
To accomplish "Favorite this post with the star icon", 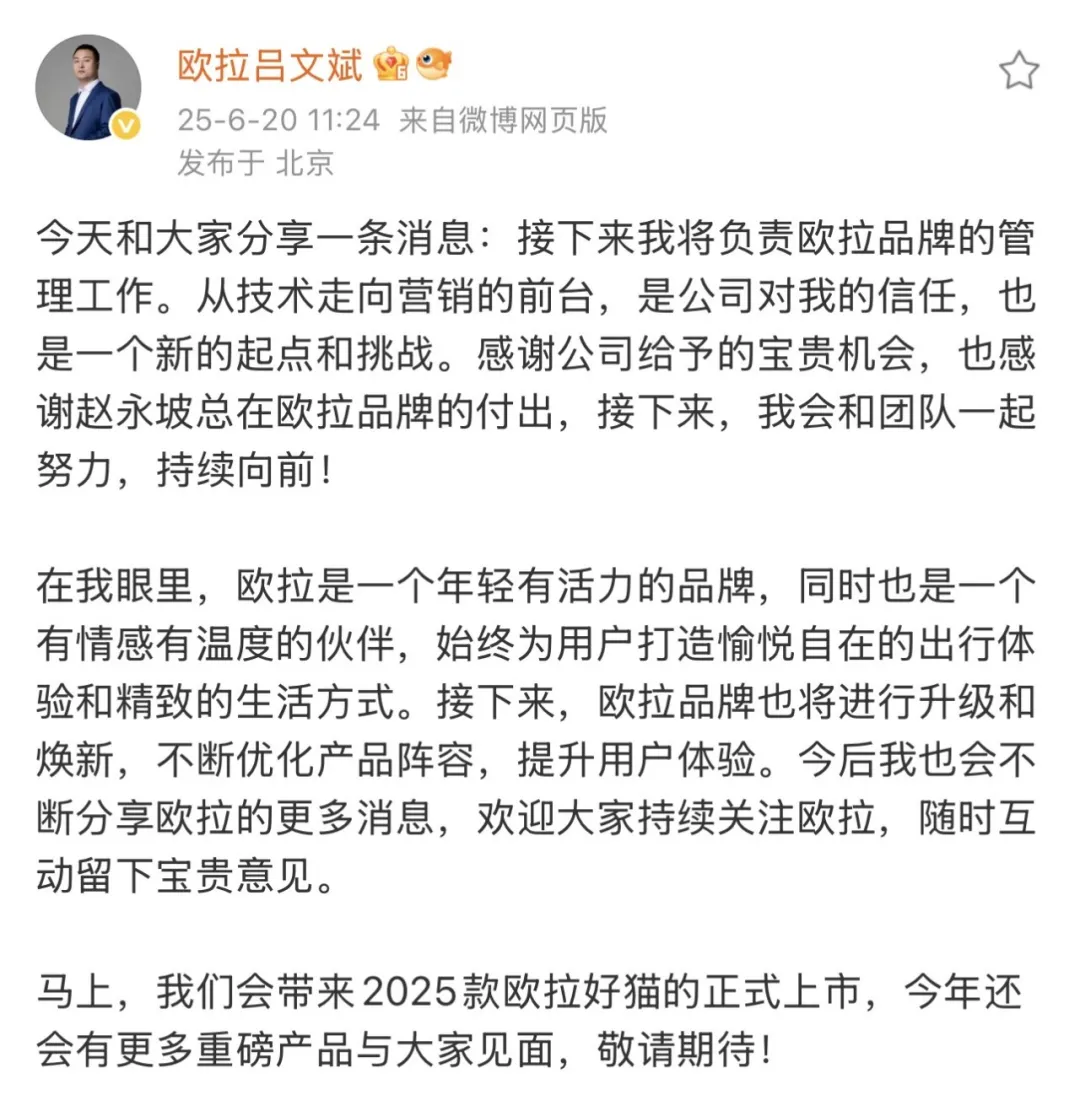I will pyautogui.click(x=1019, y=72).
